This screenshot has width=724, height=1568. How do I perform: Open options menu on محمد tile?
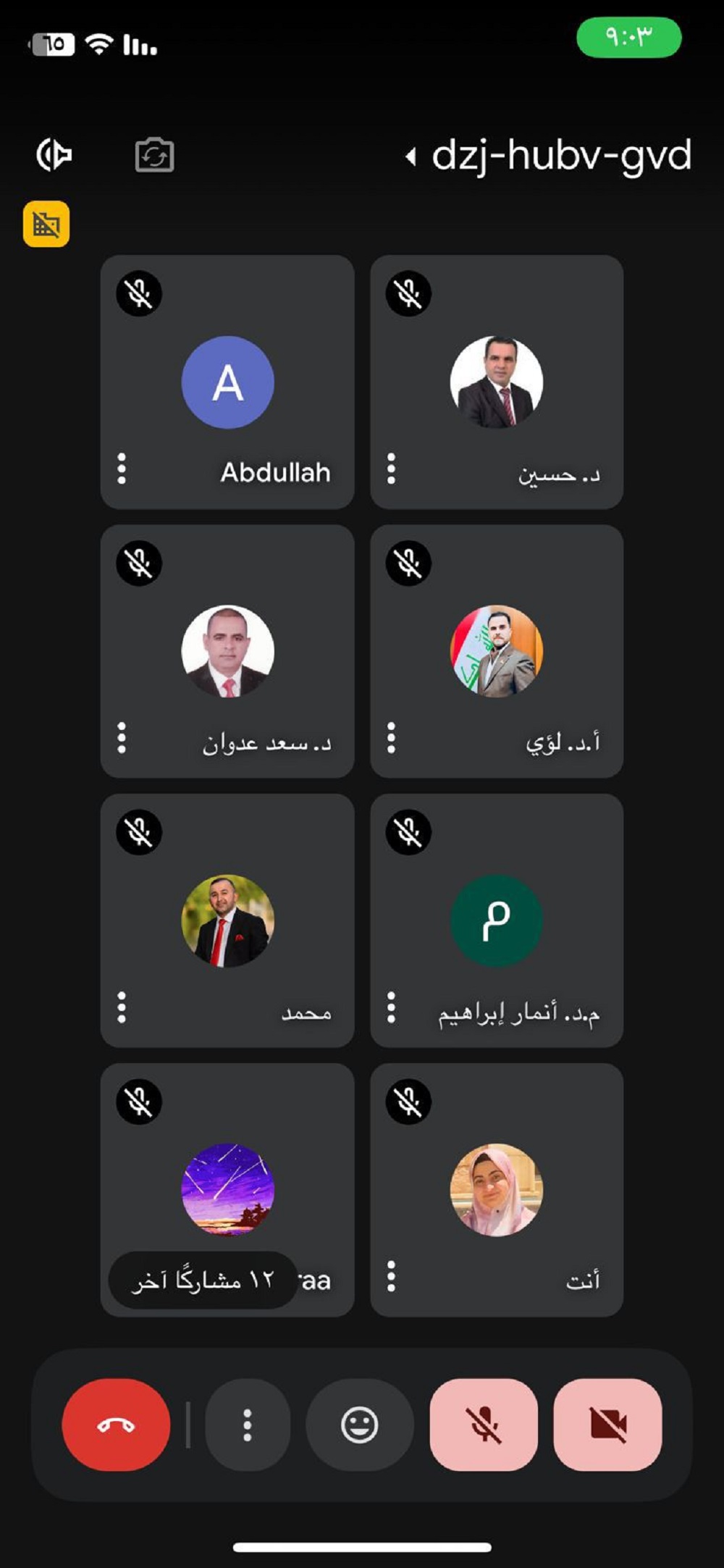(122, 1007)
